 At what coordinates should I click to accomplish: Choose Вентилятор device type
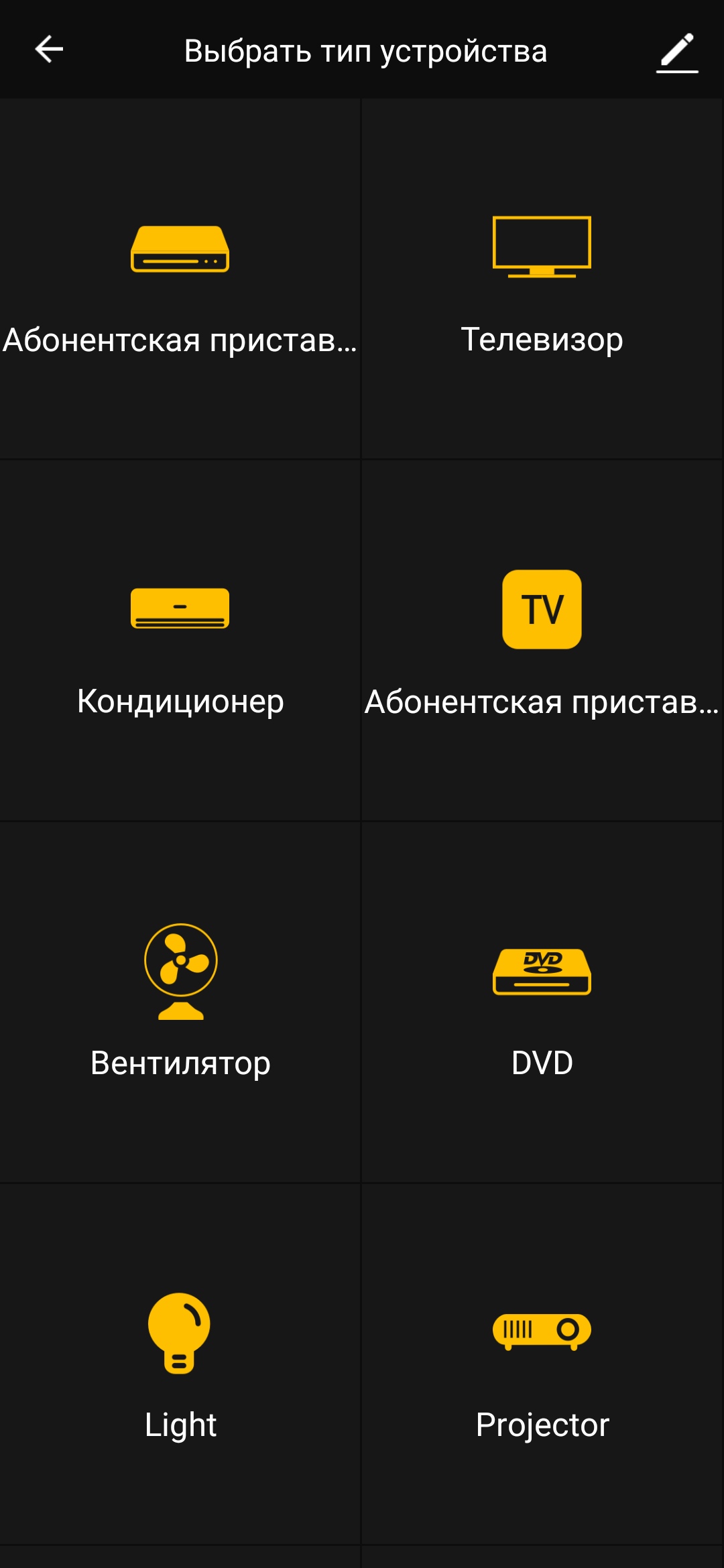click(180, 1003)
